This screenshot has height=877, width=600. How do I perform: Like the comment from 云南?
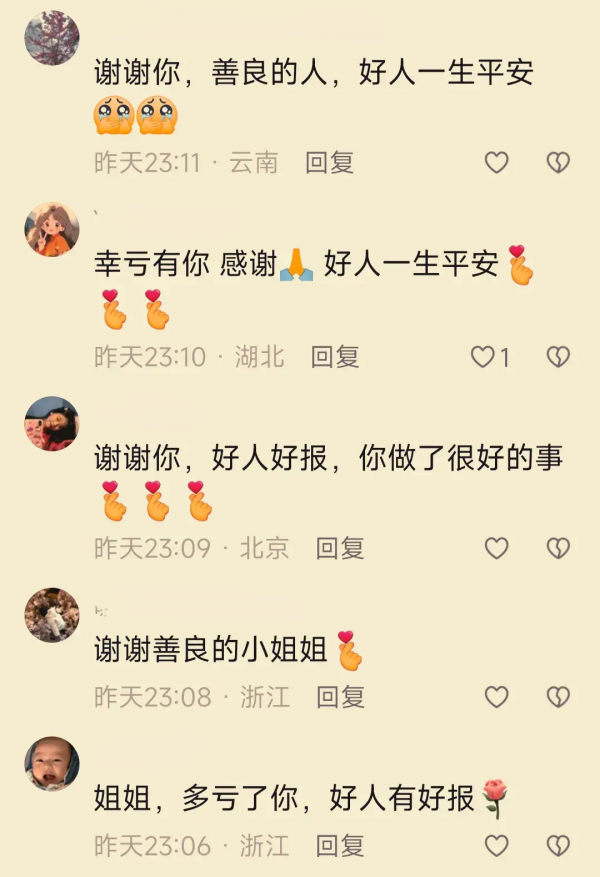tap(496, 162)
